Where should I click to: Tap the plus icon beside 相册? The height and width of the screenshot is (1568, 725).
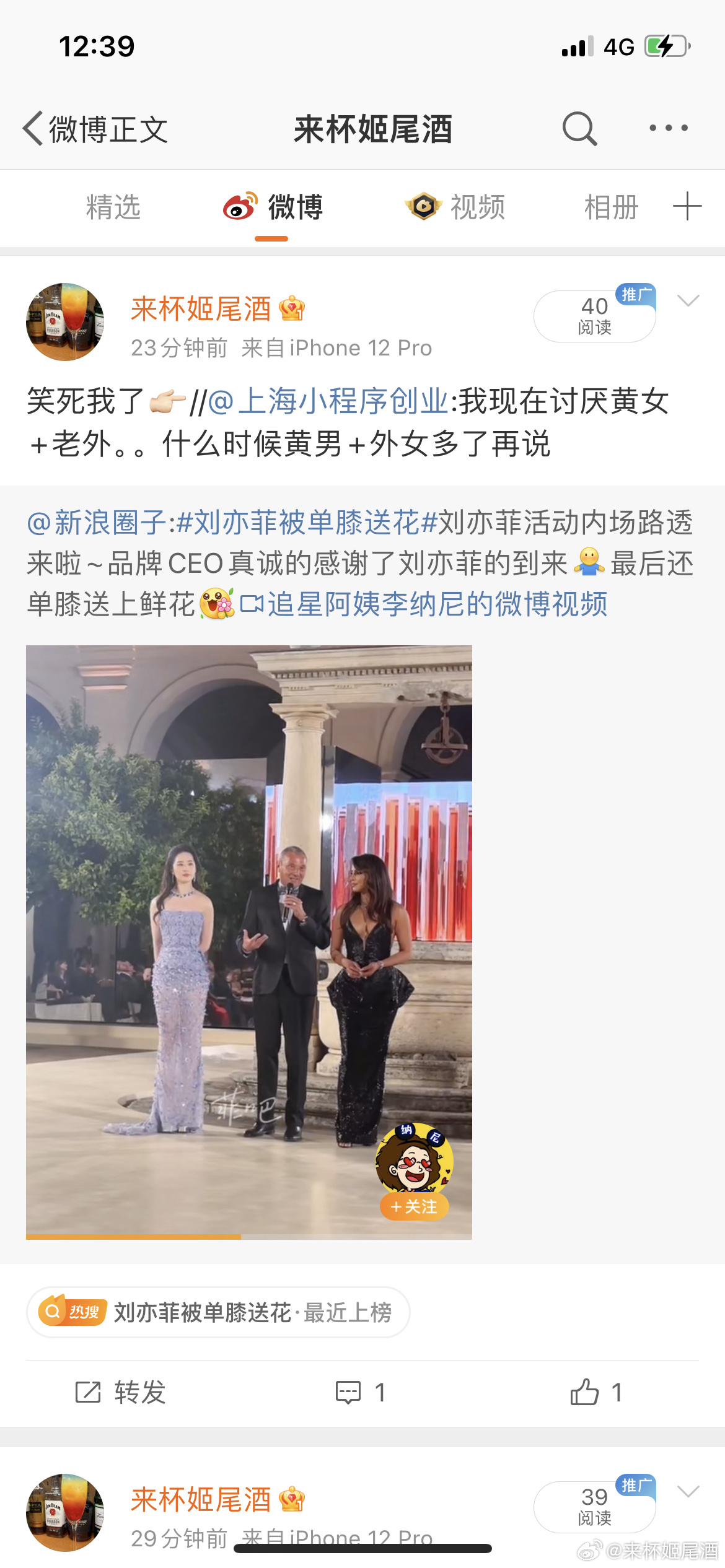687,206
